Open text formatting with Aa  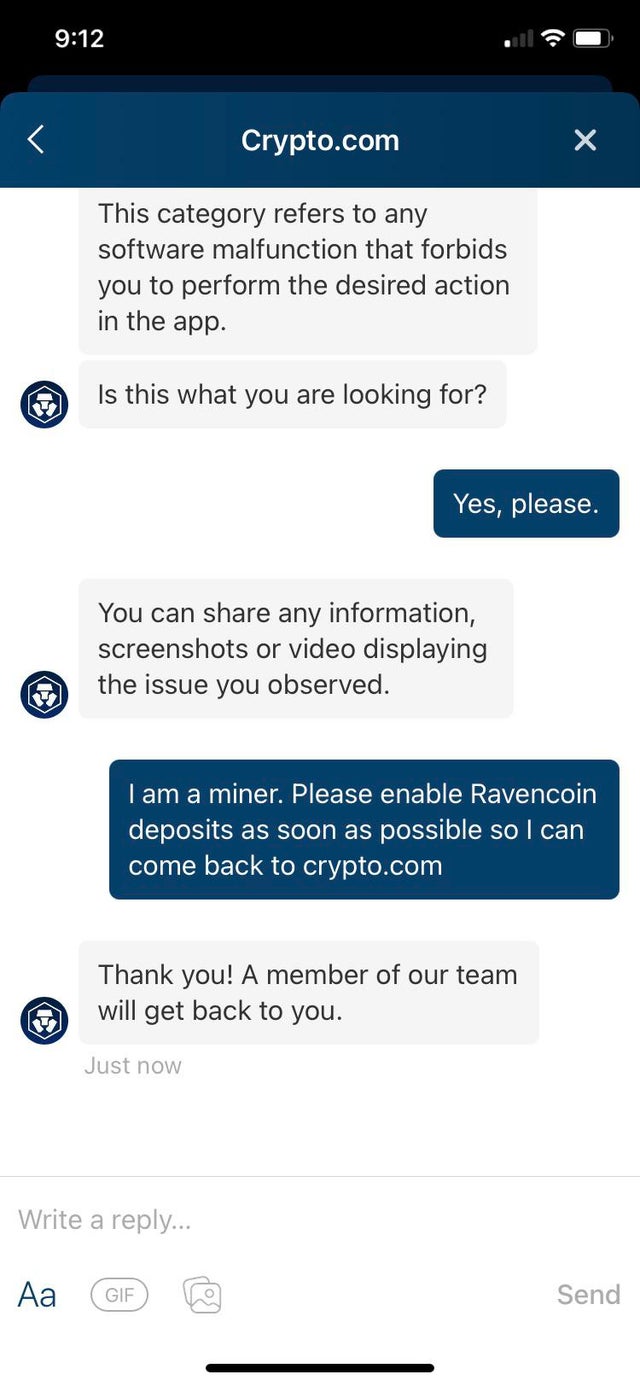click(37, 1295)
